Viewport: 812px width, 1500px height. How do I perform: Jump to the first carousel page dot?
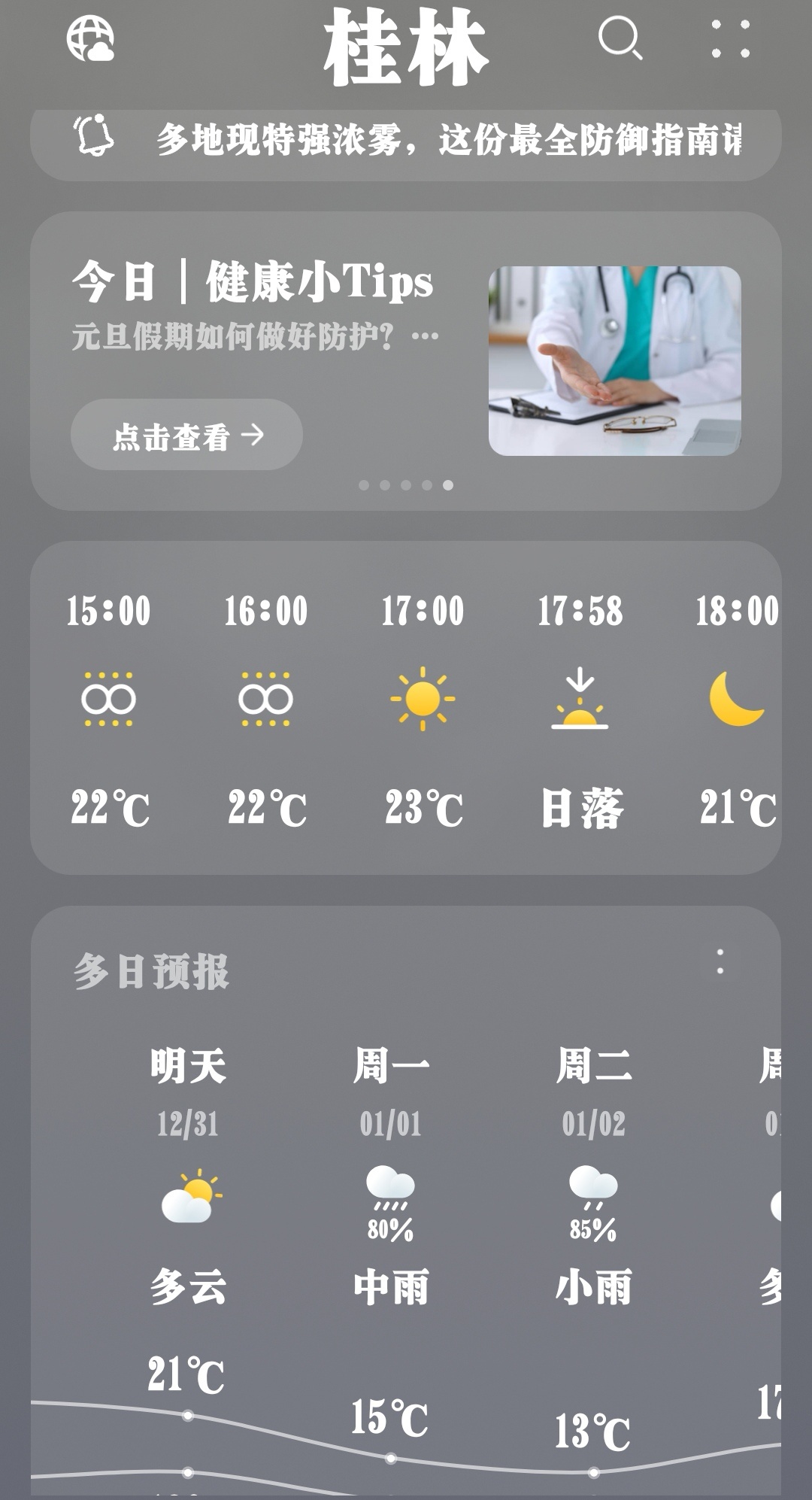click(x=364, y=485)
